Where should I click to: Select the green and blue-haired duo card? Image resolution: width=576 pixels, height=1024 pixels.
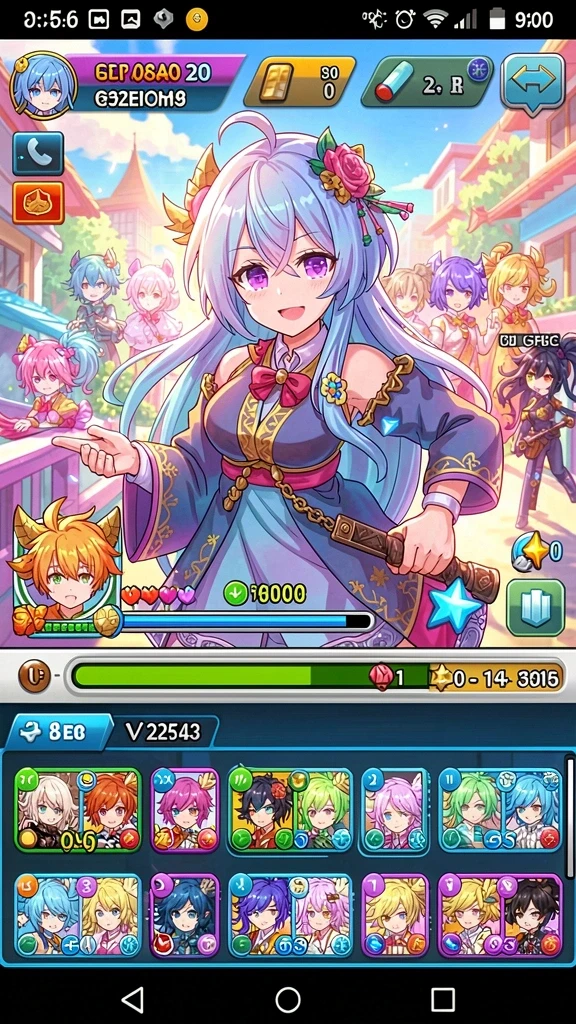[500, 810]
